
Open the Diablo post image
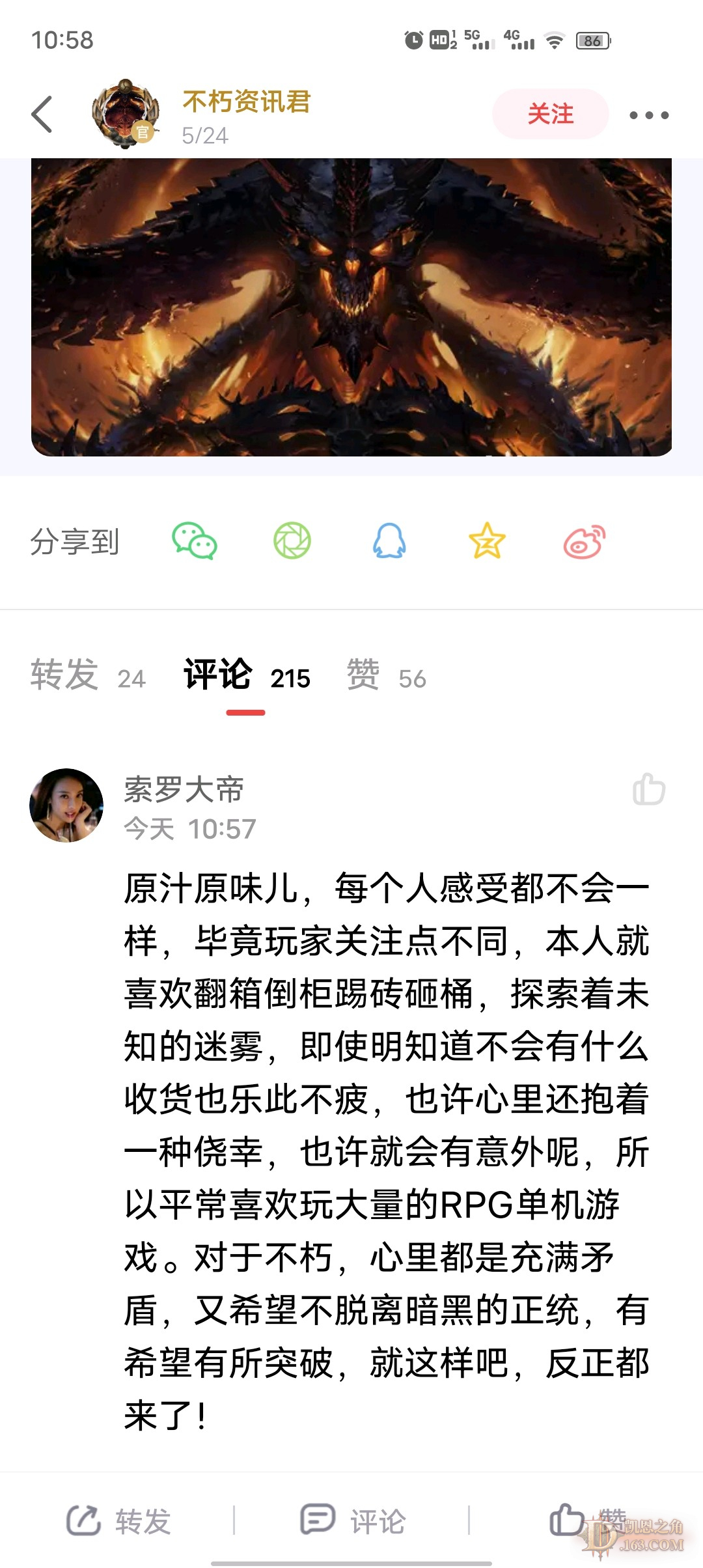coord(351,306)
